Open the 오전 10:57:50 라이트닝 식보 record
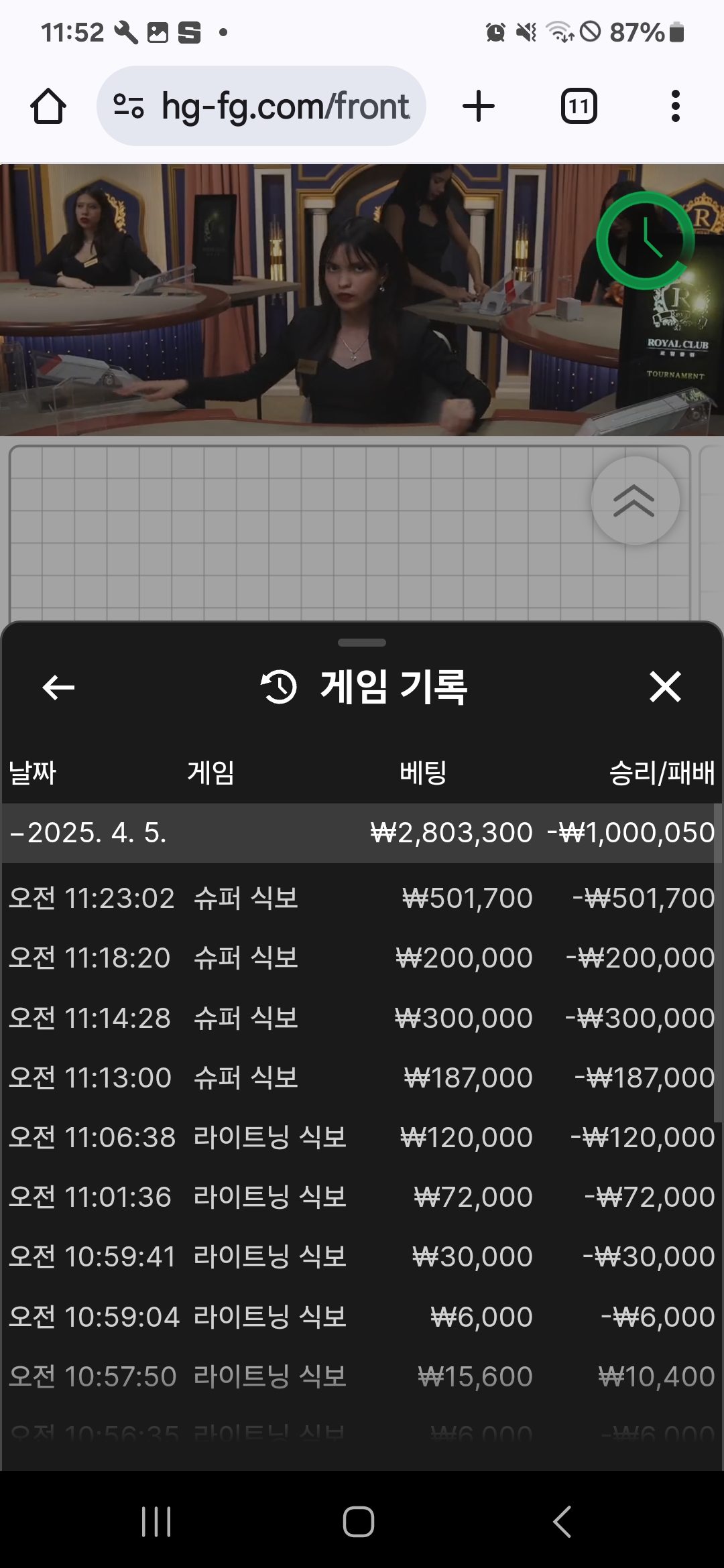This screenshot has height=1568, width=724. [x=361, y=1376]
